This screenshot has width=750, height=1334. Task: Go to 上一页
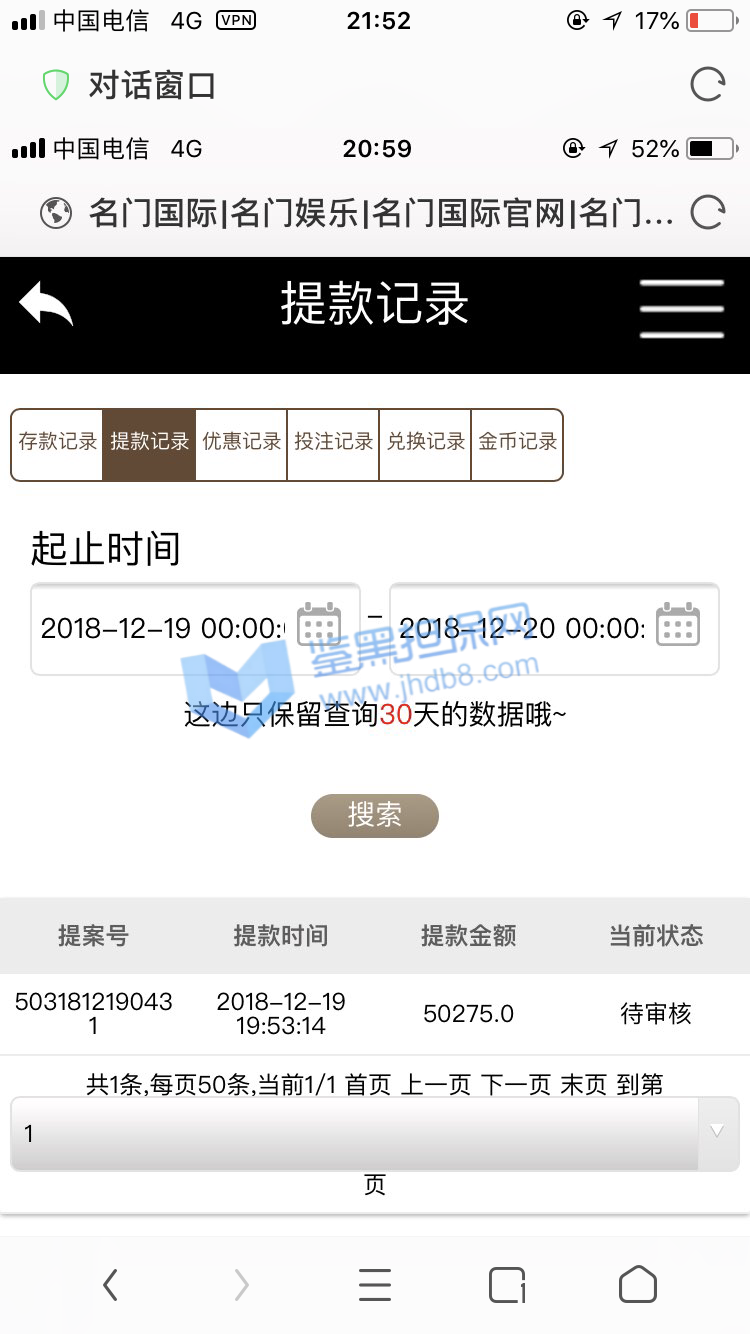coord(436,1085)
